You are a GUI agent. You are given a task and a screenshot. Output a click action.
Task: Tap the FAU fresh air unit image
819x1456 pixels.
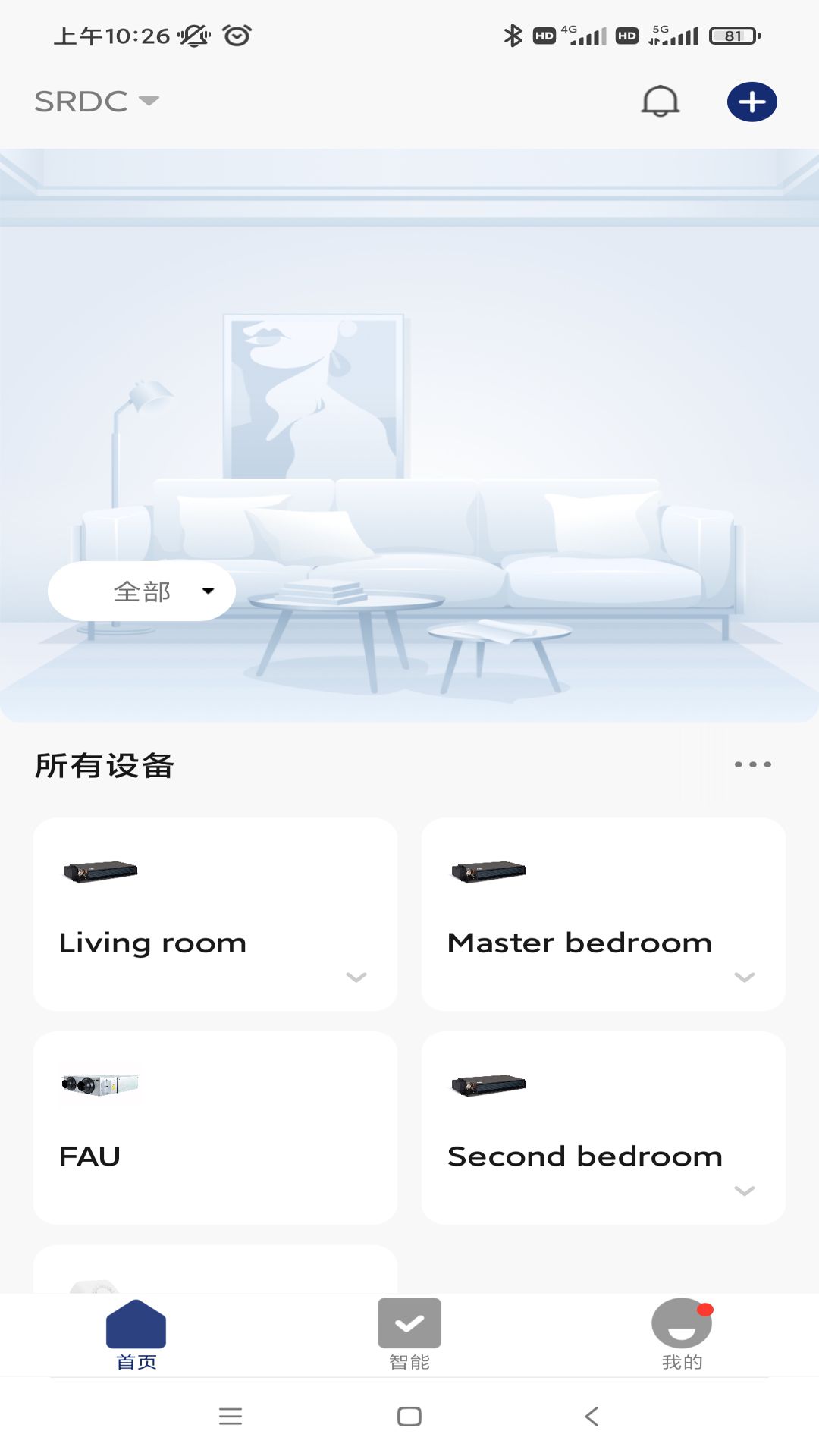click(x=99, y=1086)
